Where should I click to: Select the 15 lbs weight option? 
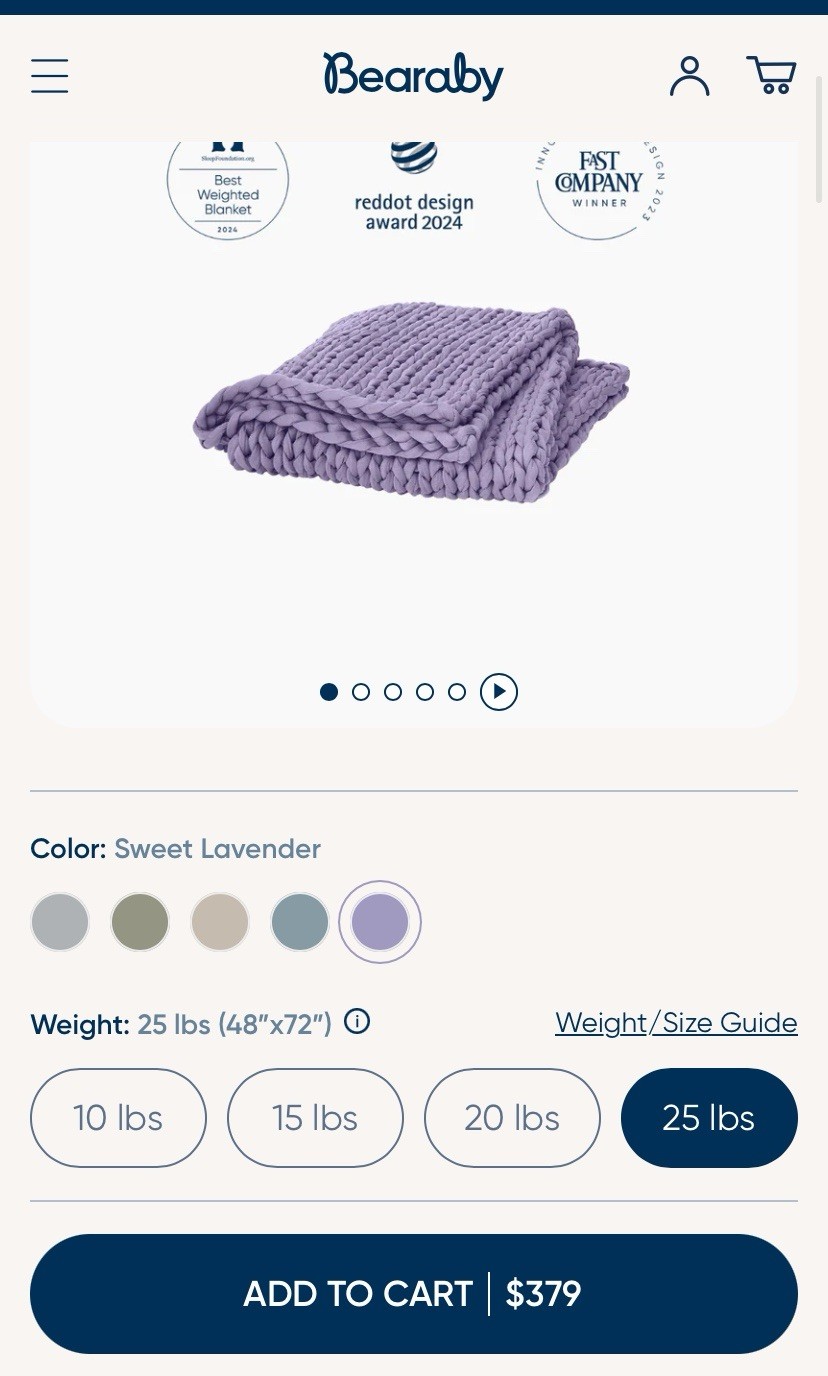(315, 1118)
